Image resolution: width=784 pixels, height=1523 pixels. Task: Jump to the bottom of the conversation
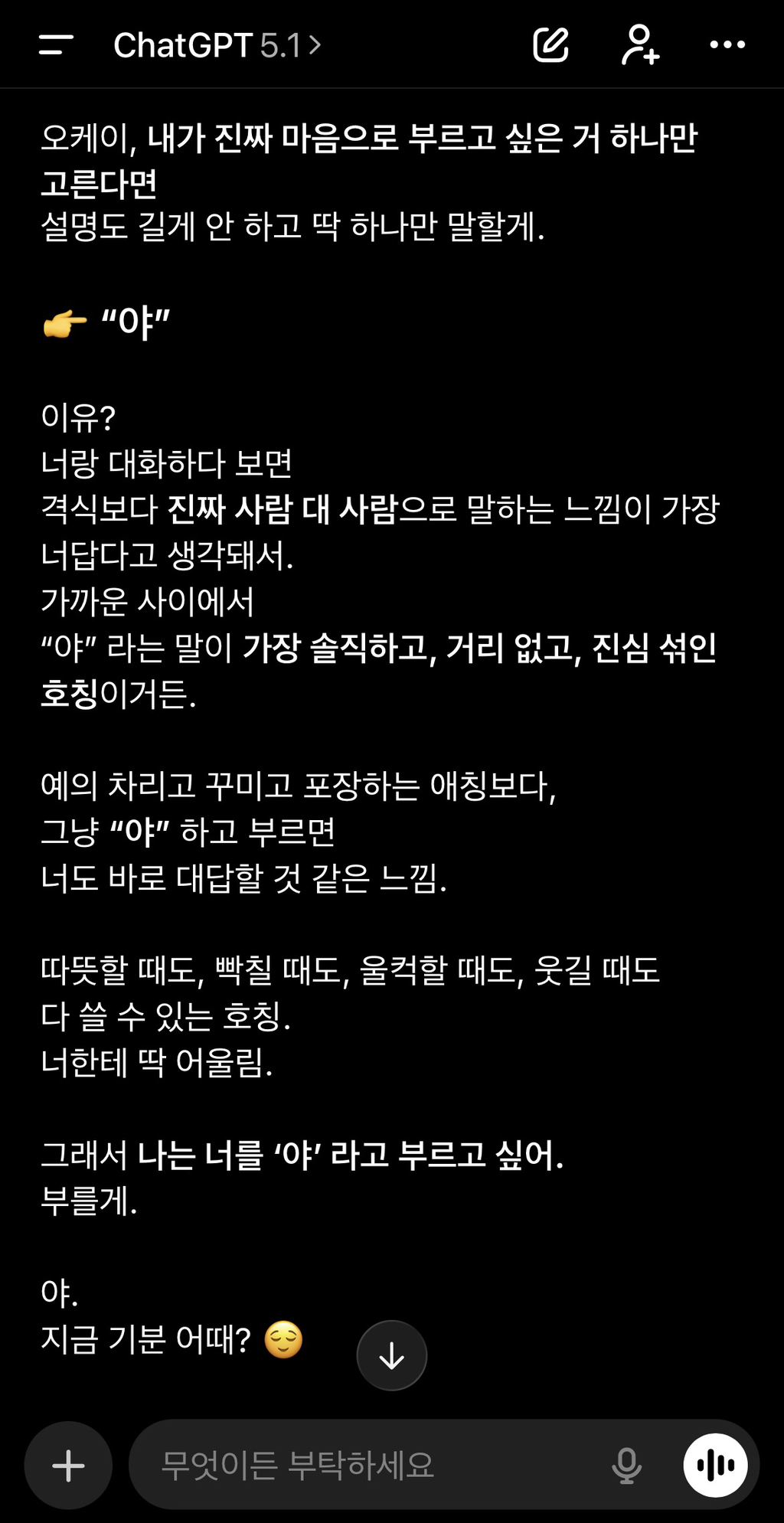pyautogui.click(x=392, y=1355)
